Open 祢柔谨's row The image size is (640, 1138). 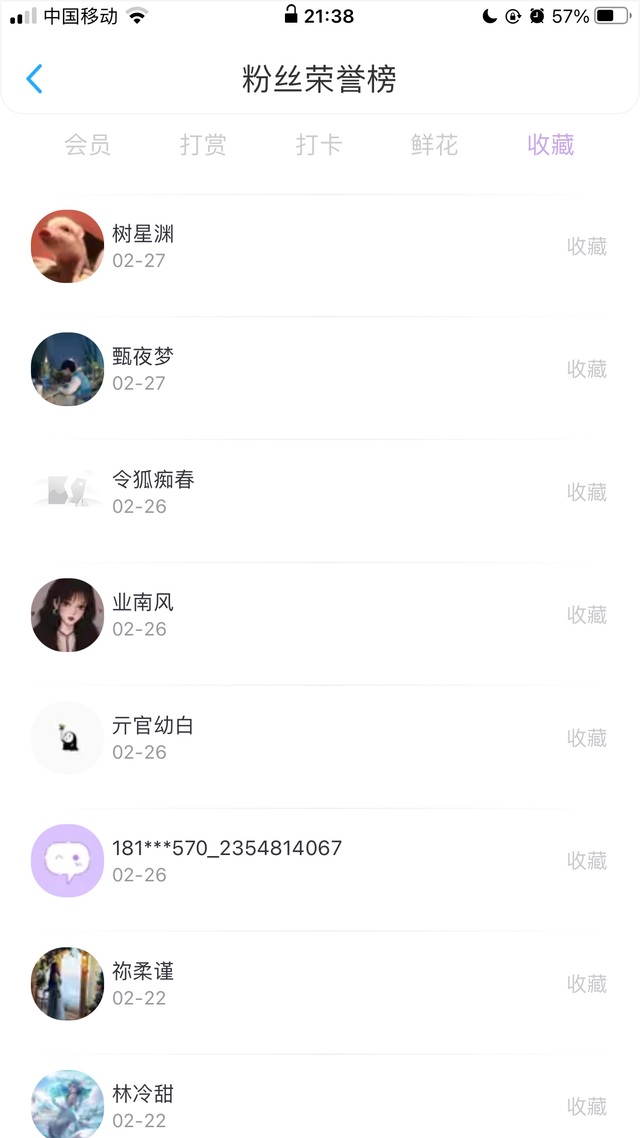(x=320, y=983)
